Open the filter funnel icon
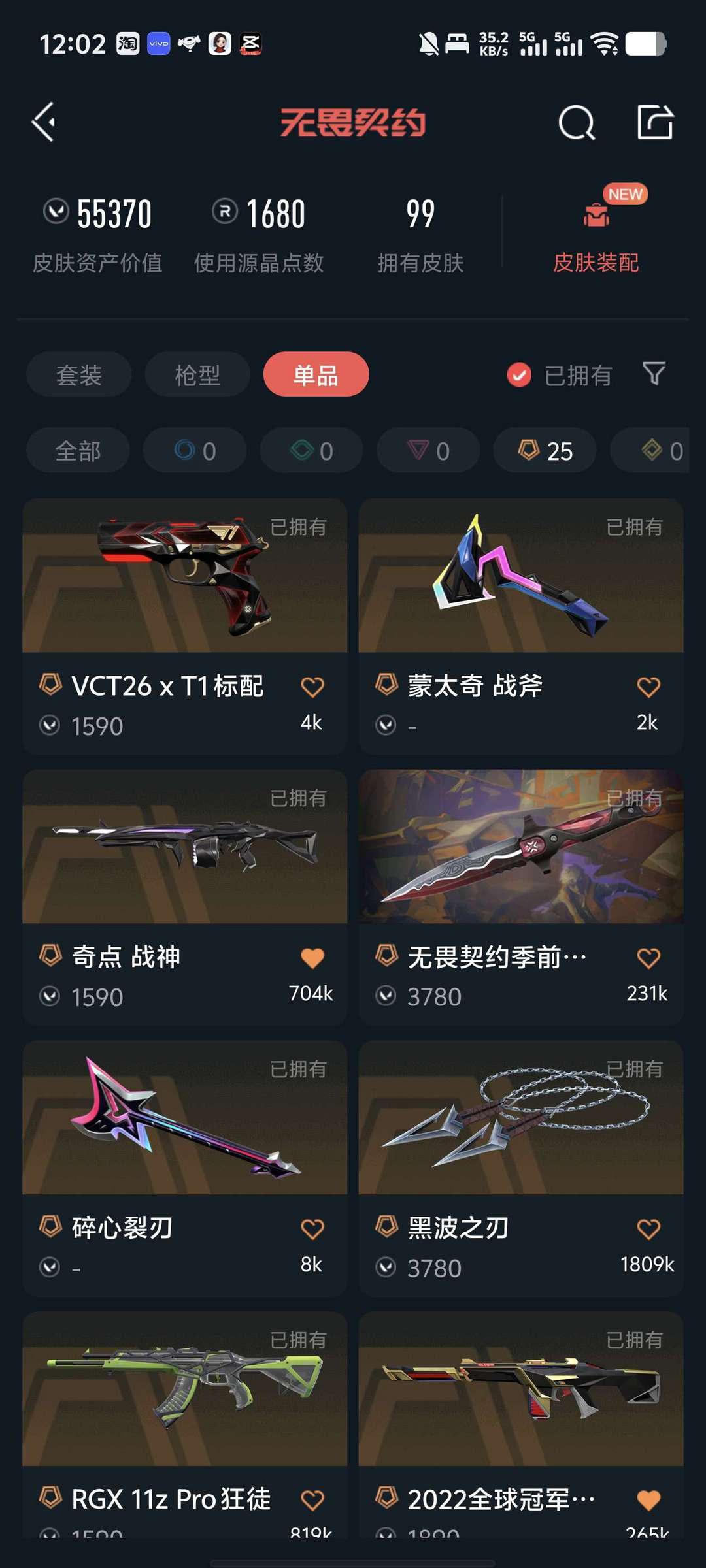Screen dimensions: 706x1568 (x=654, y=374)
